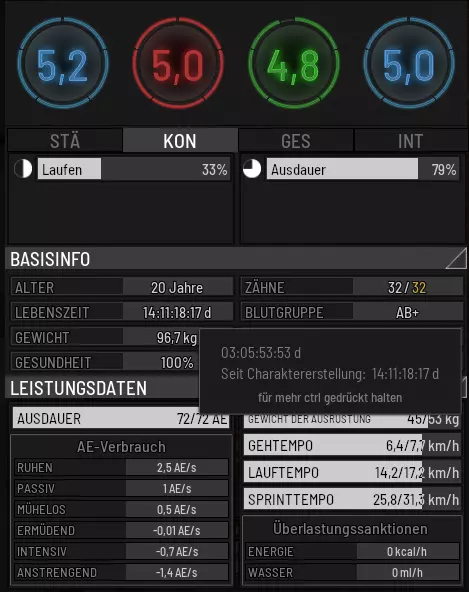Switch to the STÄ tab

click(65, 141)
